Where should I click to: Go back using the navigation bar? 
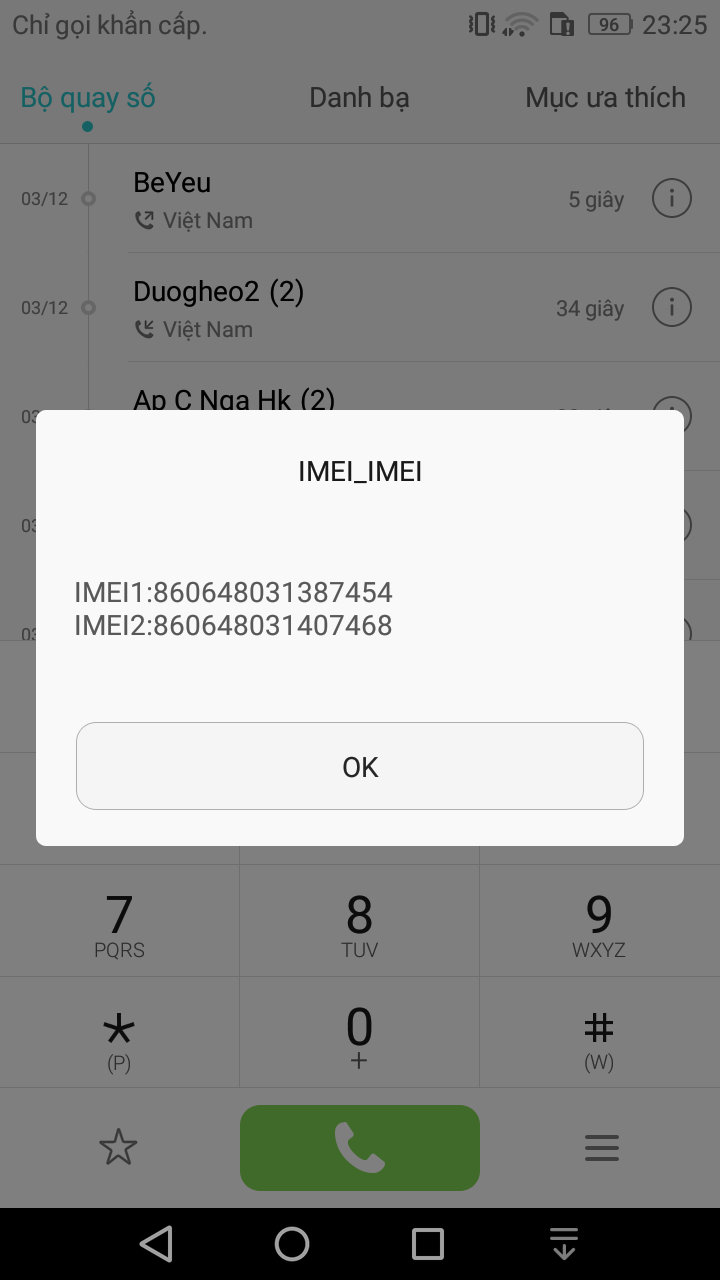click(156, 1243)
